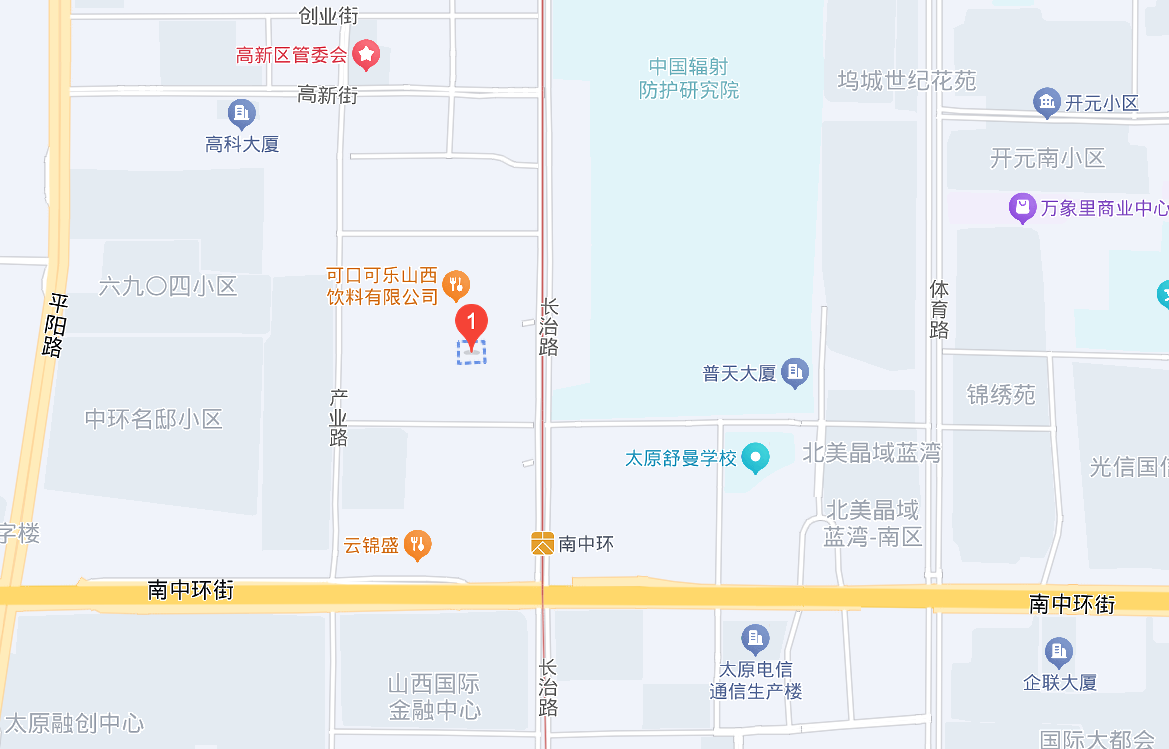
Task: Open the 太原舒曼学校 school marker
Action: [756, 459]
